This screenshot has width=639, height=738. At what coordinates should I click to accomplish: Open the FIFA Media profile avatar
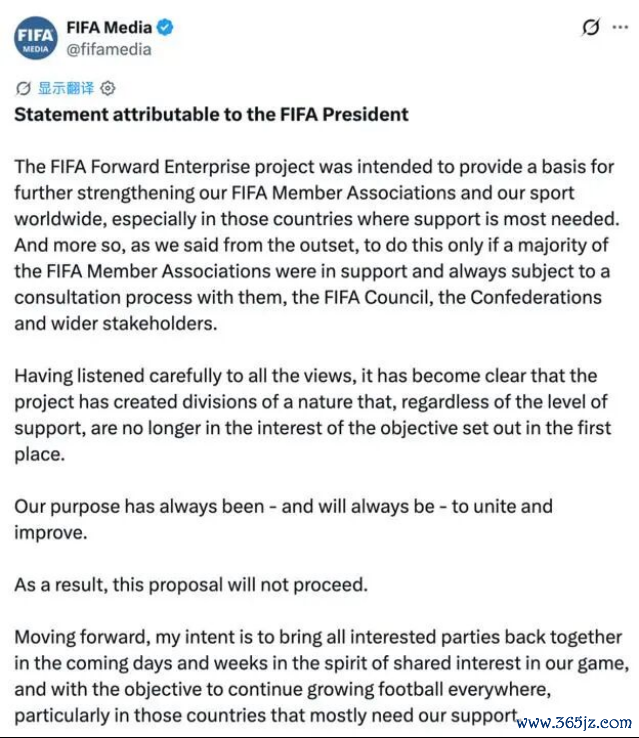click(35, 38)
